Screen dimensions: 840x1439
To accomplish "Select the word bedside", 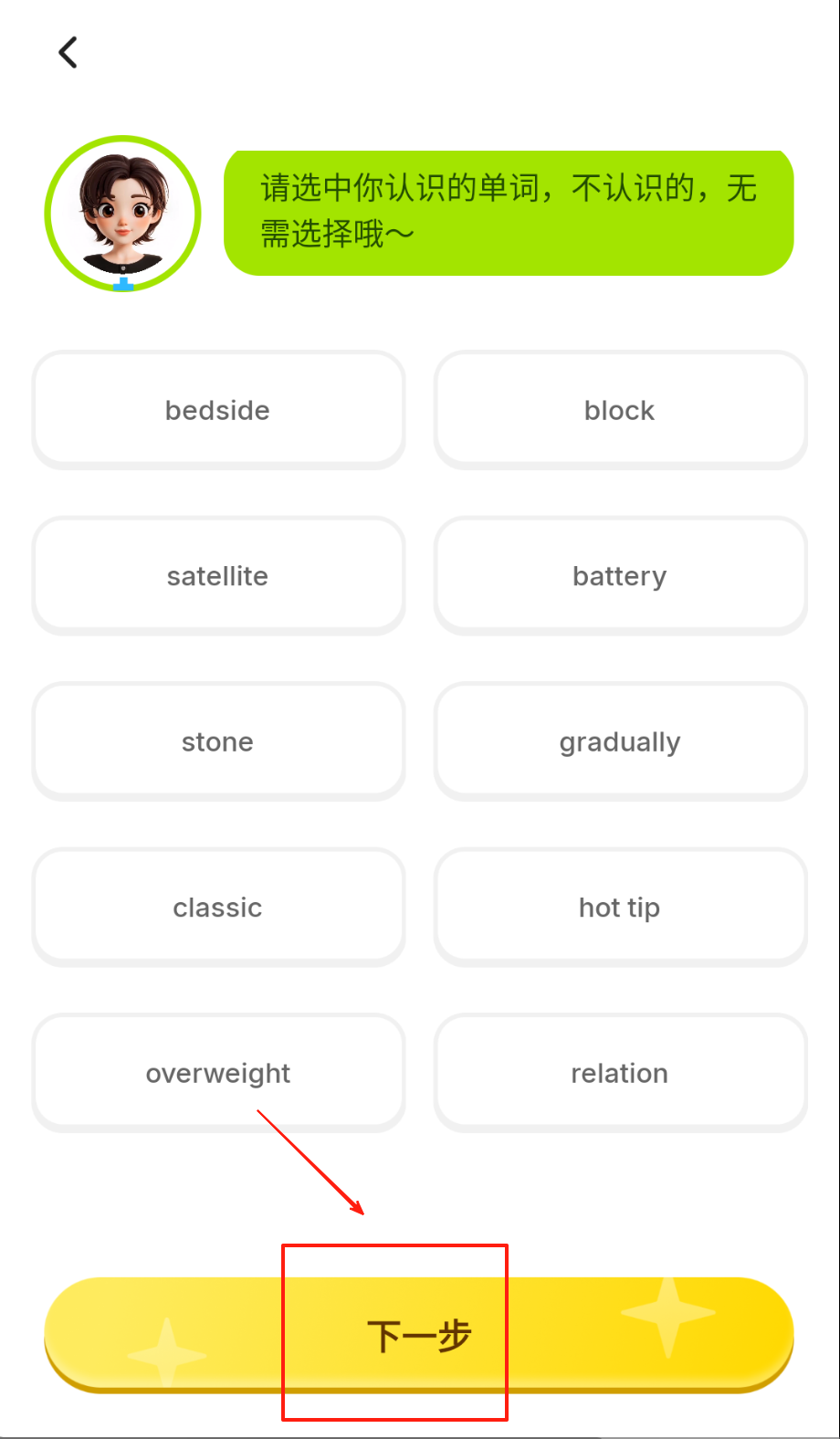I will tap(218, 410).
